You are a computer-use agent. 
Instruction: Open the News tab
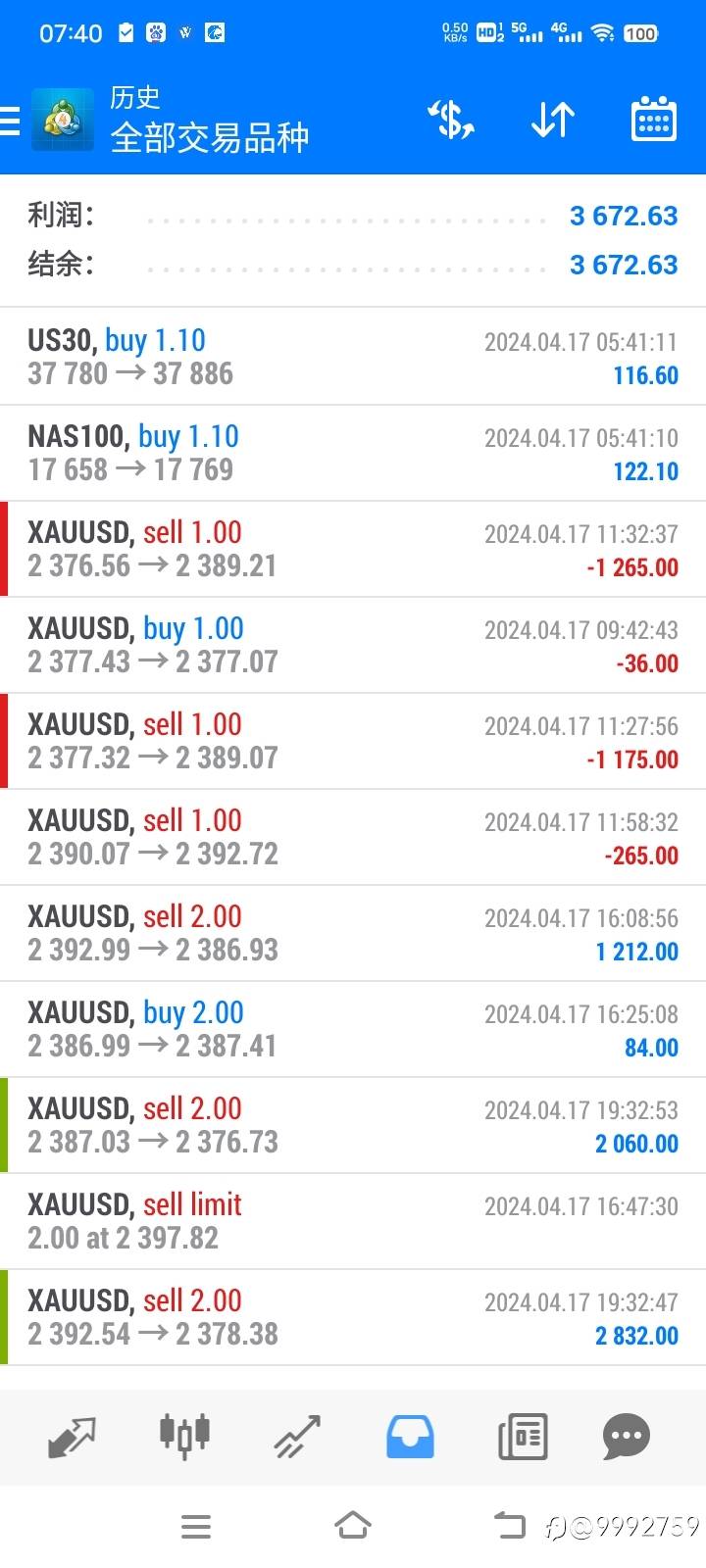(x=523, y=1437)
